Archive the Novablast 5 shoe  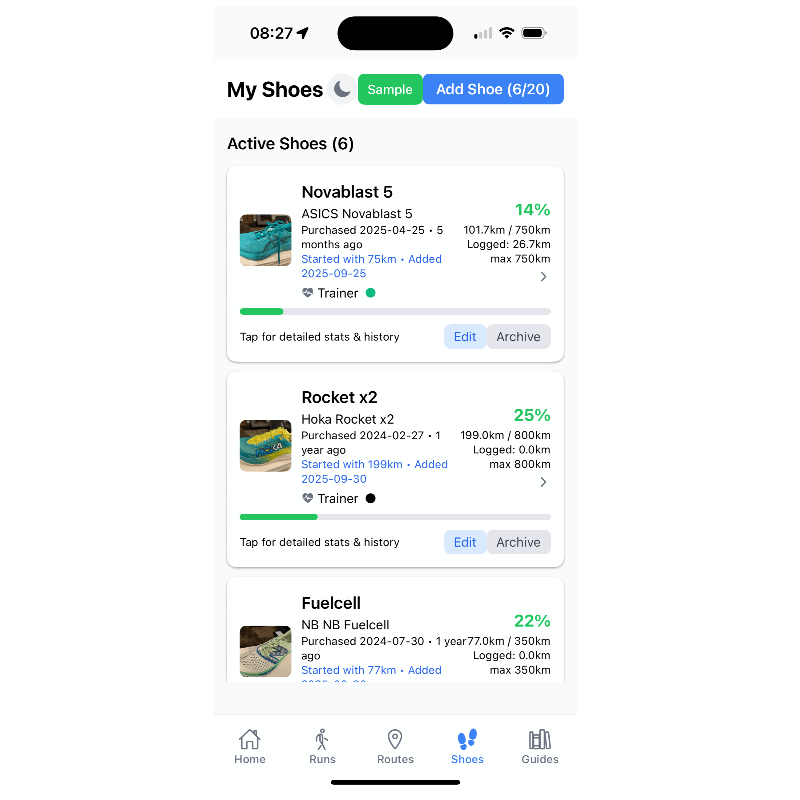click(x=518, y=337)
